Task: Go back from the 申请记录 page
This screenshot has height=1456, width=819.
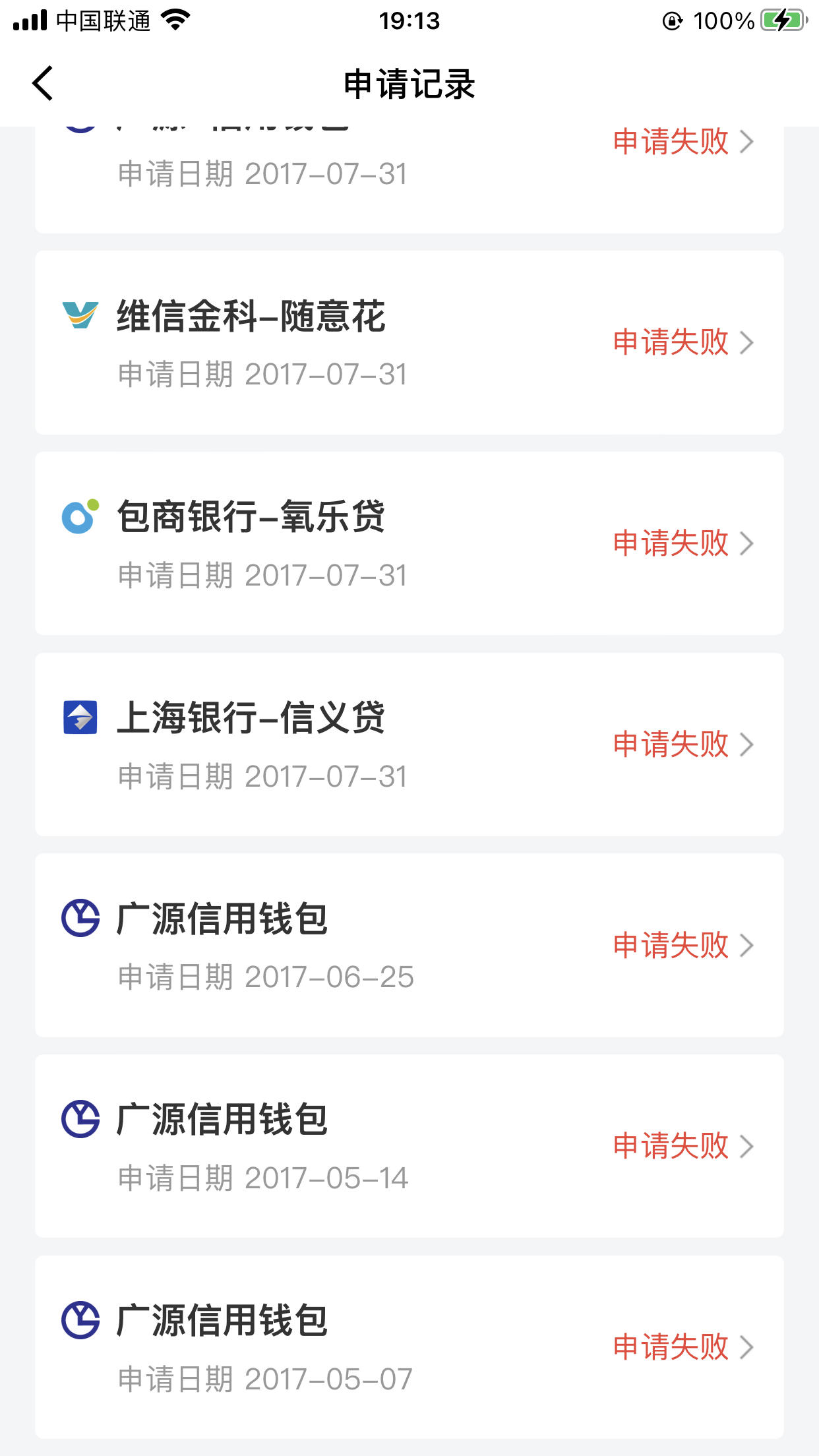Action: point(43,84)
